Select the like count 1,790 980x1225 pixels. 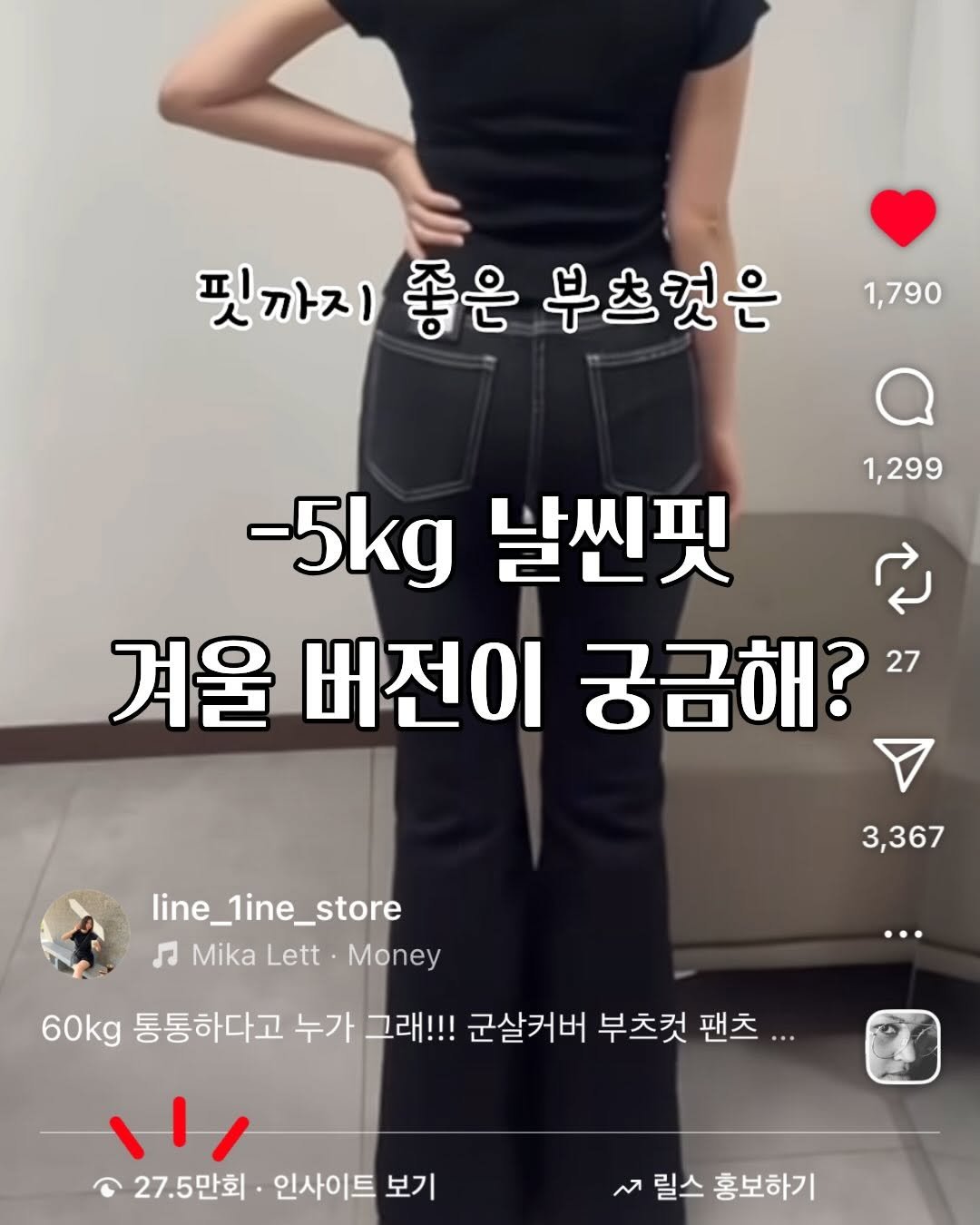[x=902, y=292]
